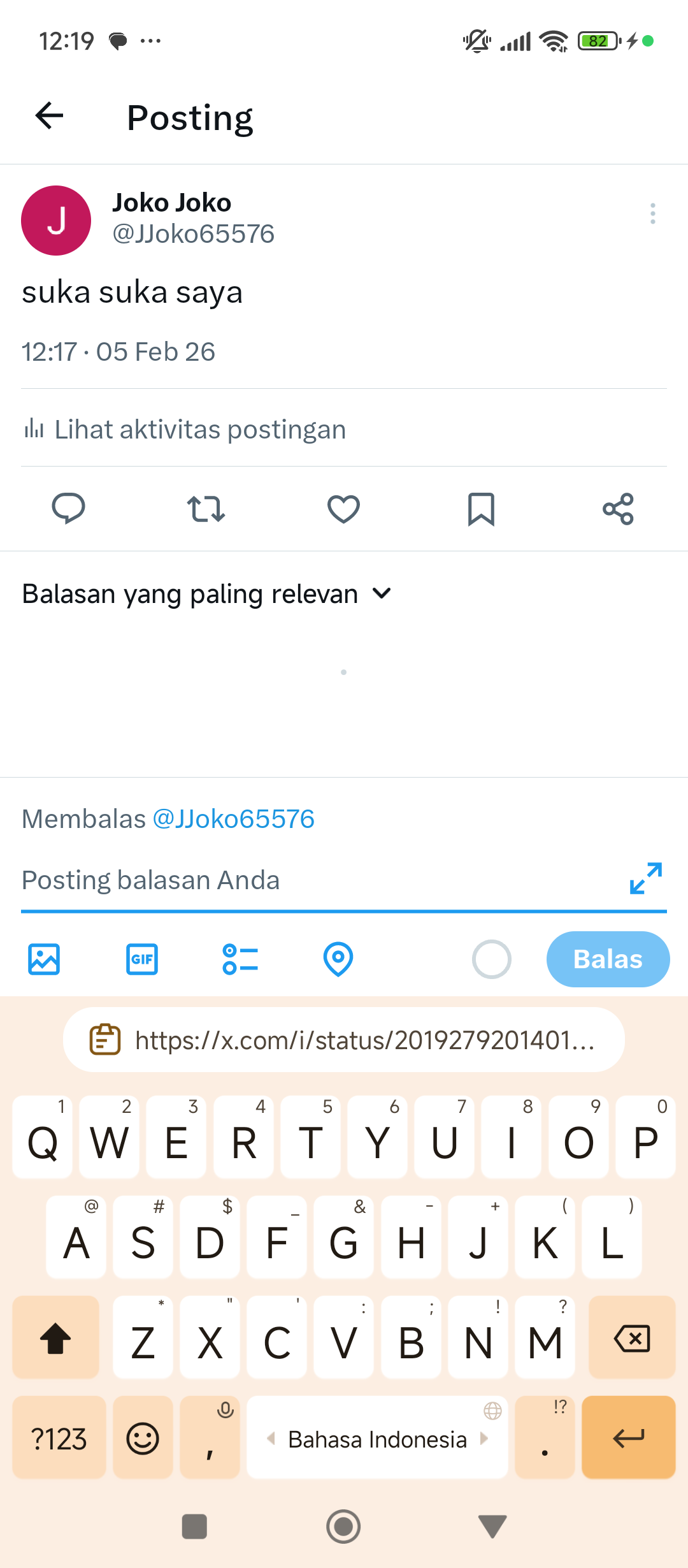The height and width of the screenshot is (1568, 688).
Task: Open the post's three-dot overflow menu
Action: click(652, 214)
